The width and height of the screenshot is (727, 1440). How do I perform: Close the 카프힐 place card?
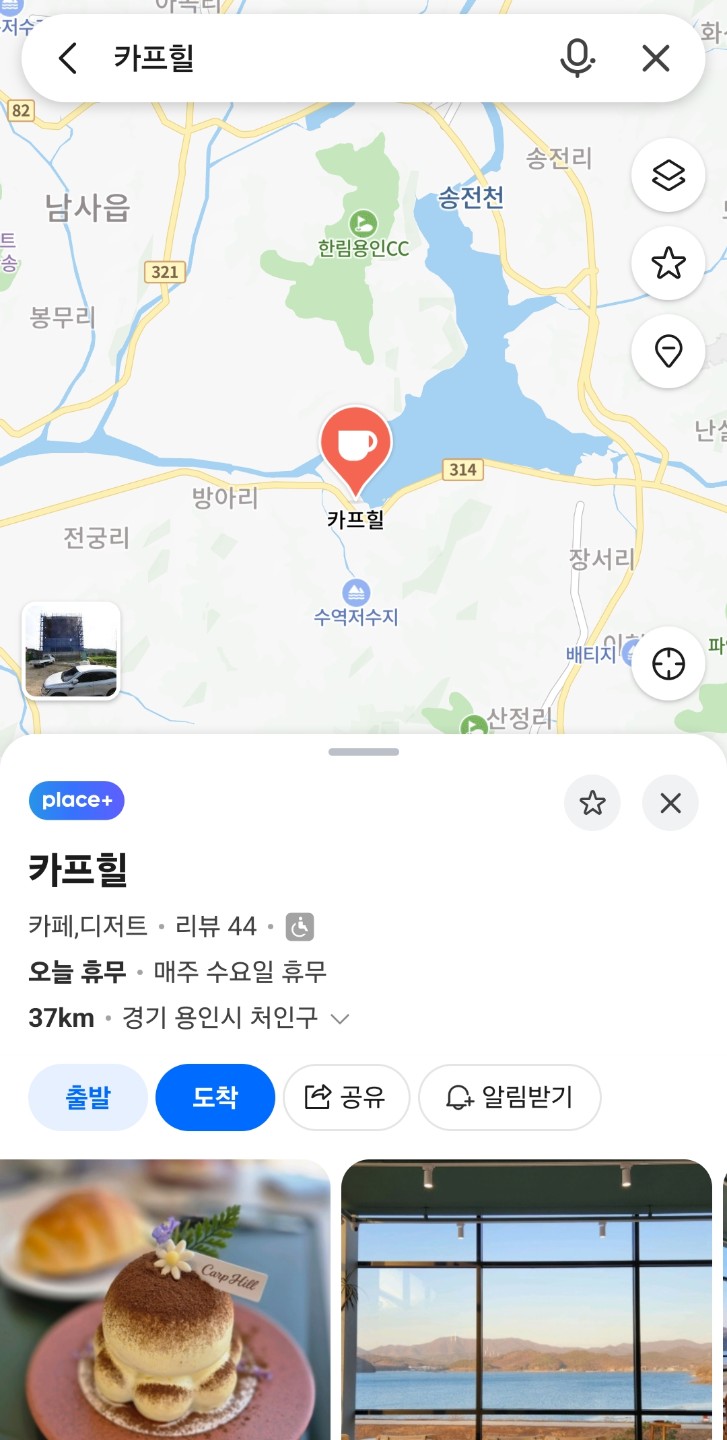tap(670, 803)
